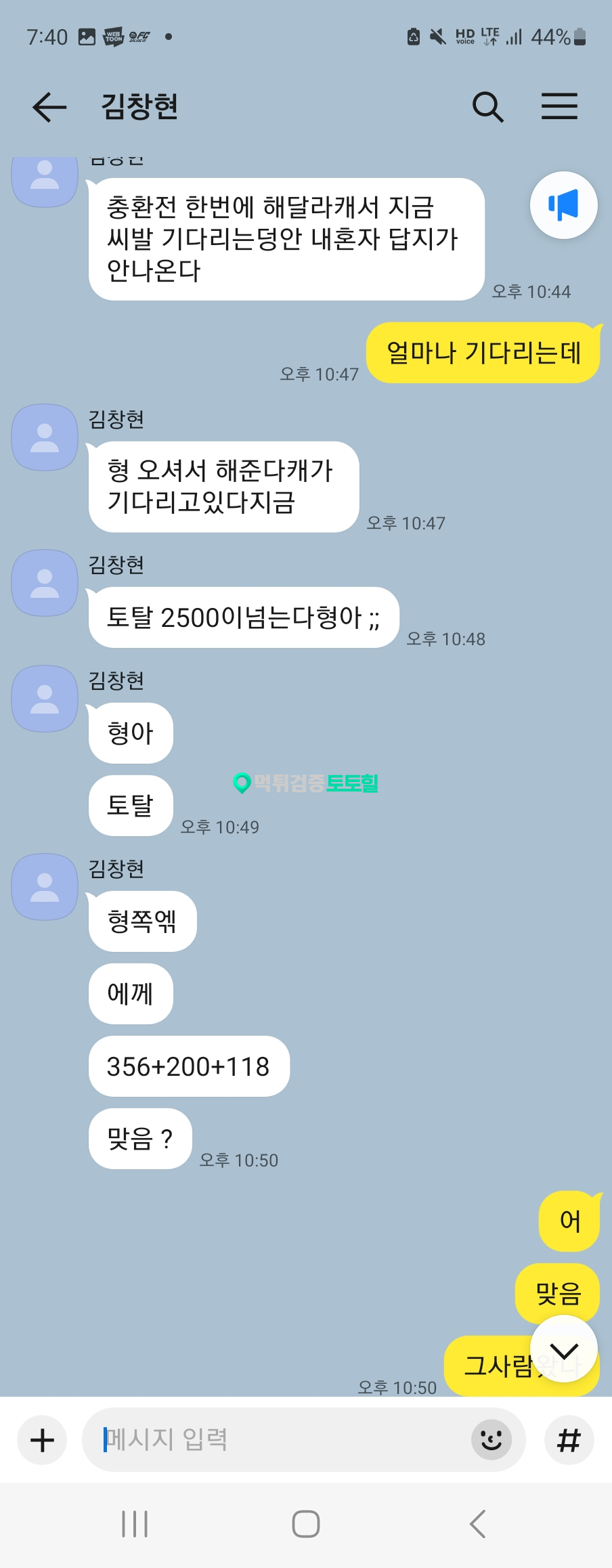Open recent apps from navigation bar
The image size is (612, 1568).
pyautogui.click(x=135, y=1524)
